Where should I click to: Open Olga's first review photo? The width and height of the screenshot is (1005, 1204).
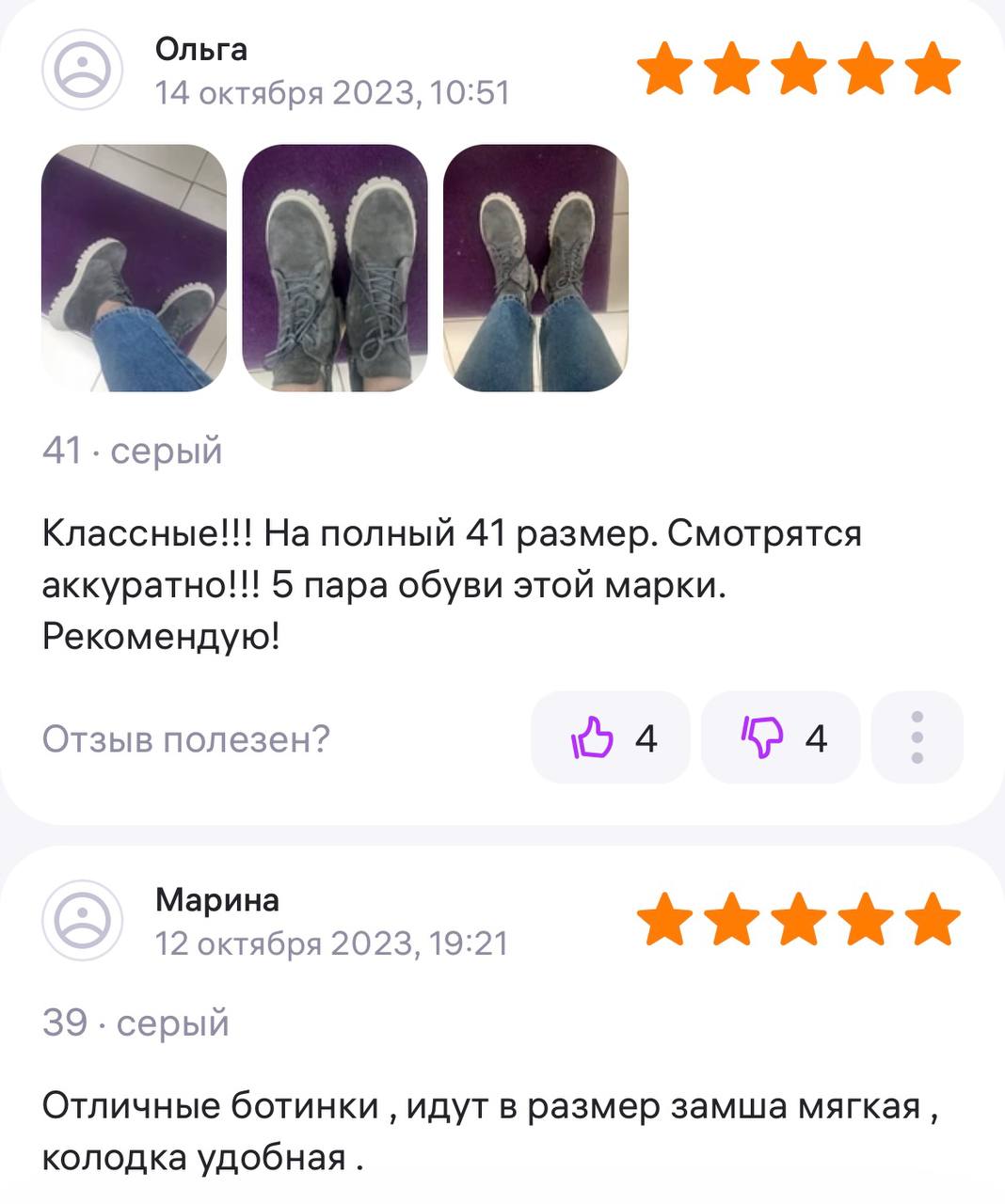click(x=134, y=268)
